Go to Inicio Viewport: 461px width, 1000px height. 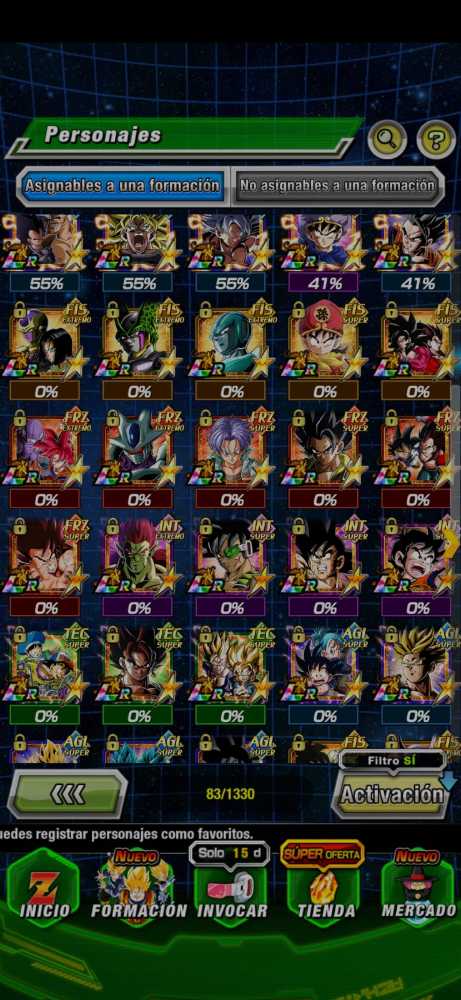(x=43, y=888)
